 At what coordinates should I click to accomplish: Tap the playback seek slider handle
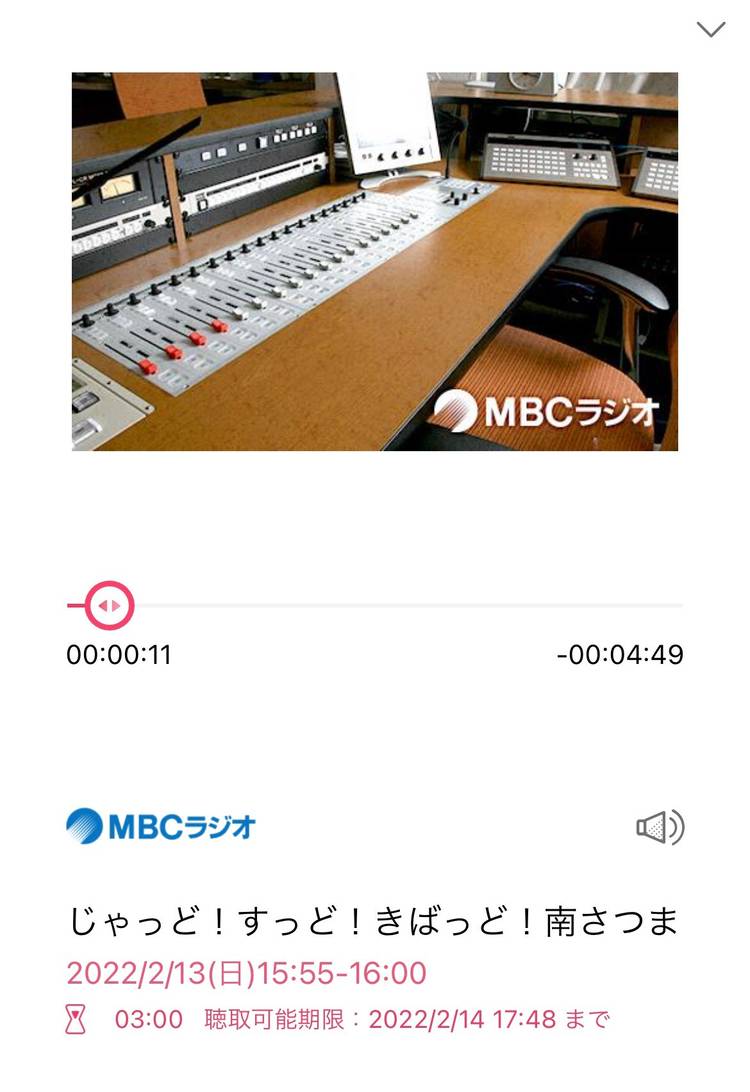pyautogui.click(x=109, y=605)
